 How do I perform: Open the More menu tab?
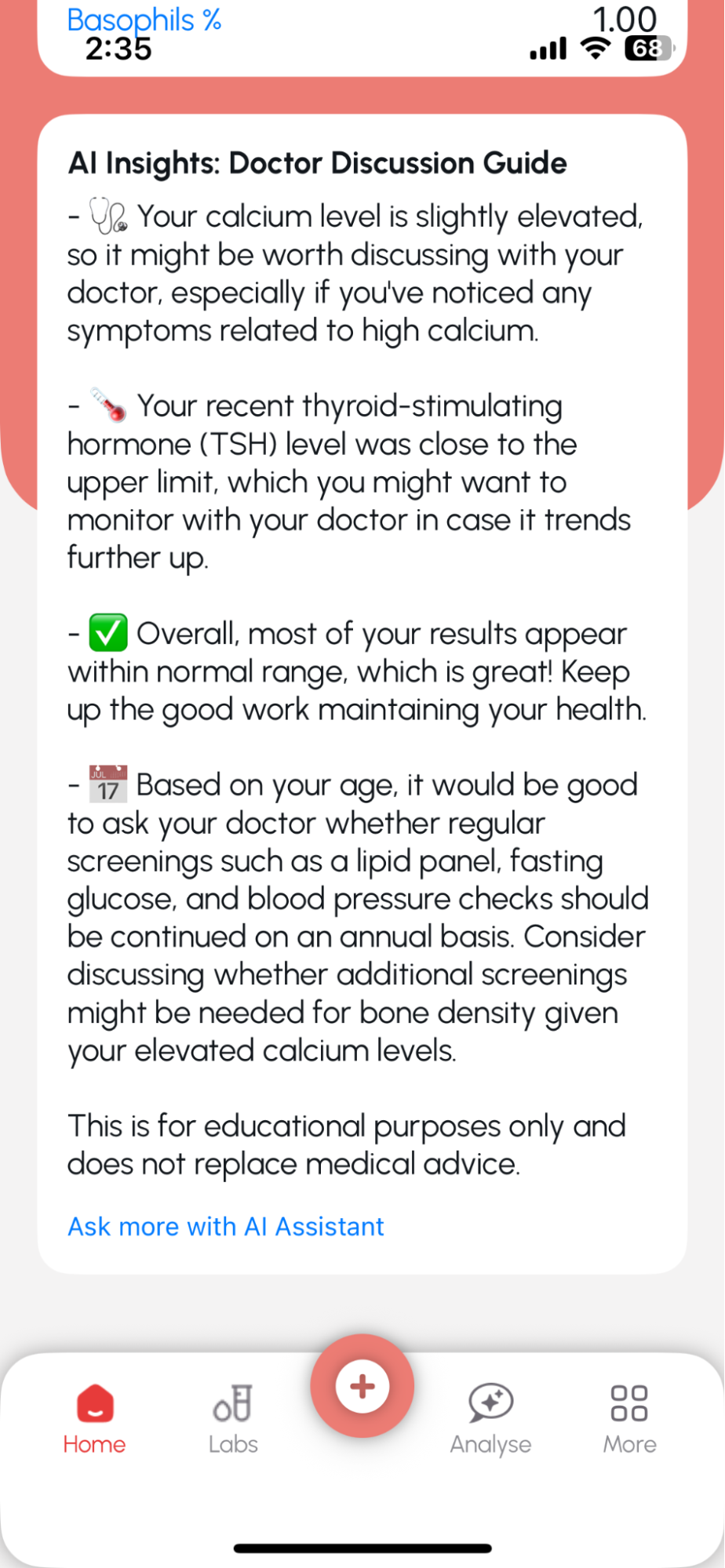pos(629,1420)
